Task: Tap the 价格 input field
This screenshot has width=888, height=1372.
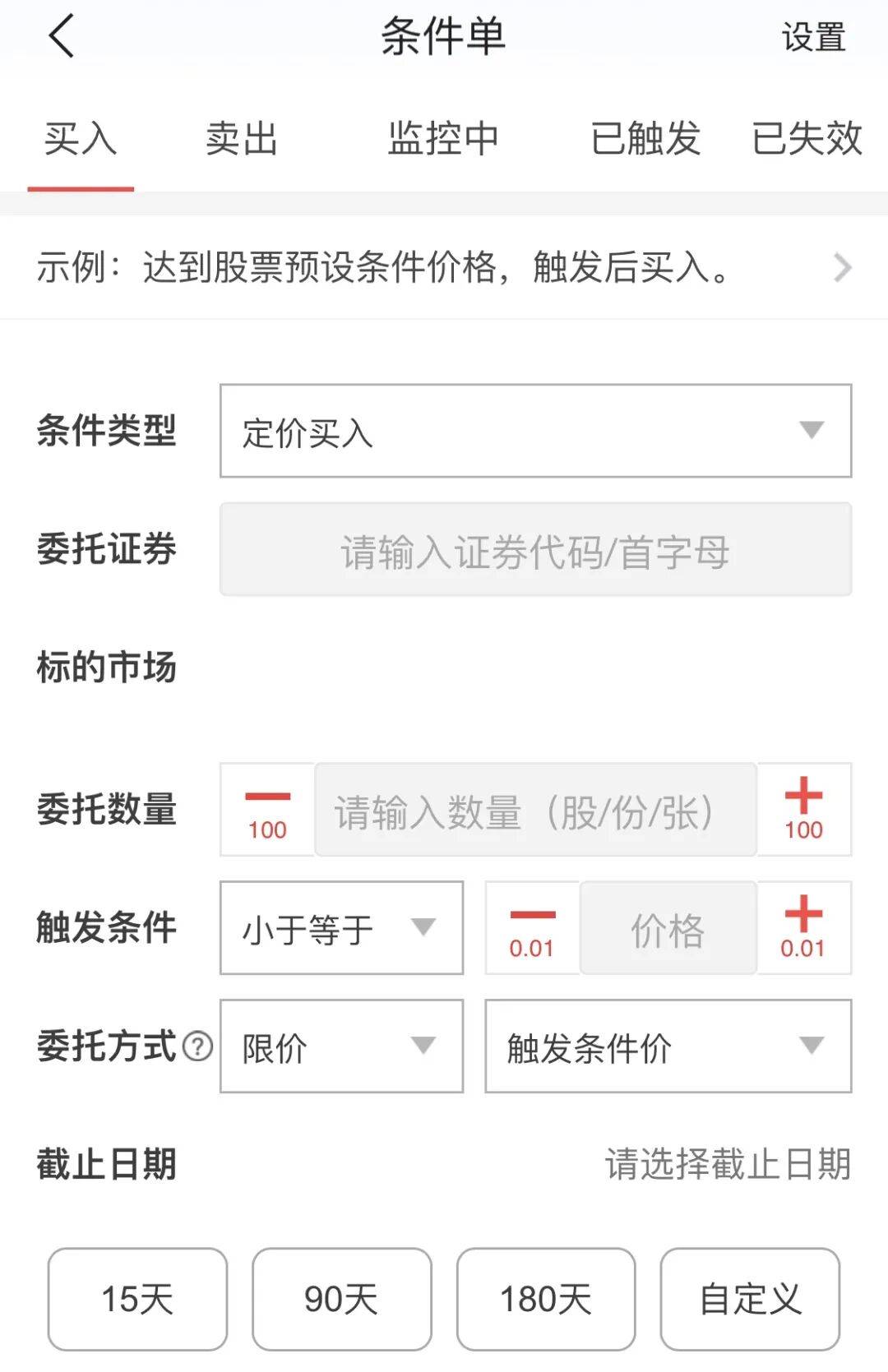Action: pos(668,928)
